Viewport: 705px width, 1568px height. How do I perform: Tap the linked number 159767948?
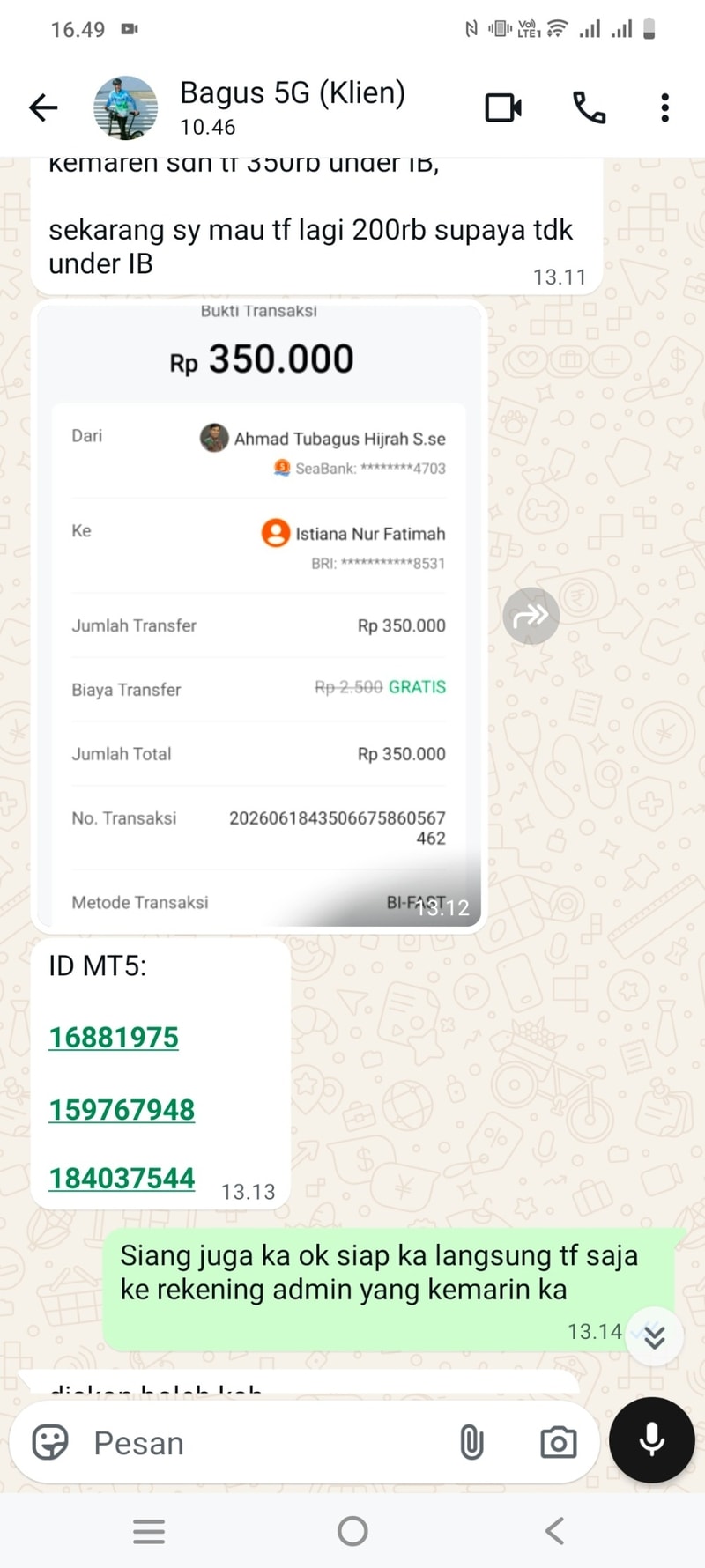point(122,1109)
